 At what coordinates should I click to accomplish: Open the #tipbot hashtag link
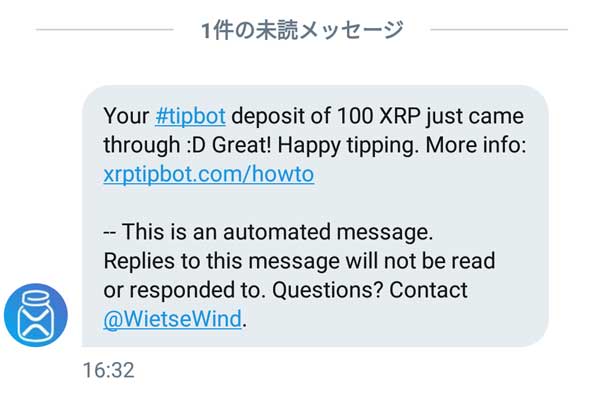click(x=189, y=117)
